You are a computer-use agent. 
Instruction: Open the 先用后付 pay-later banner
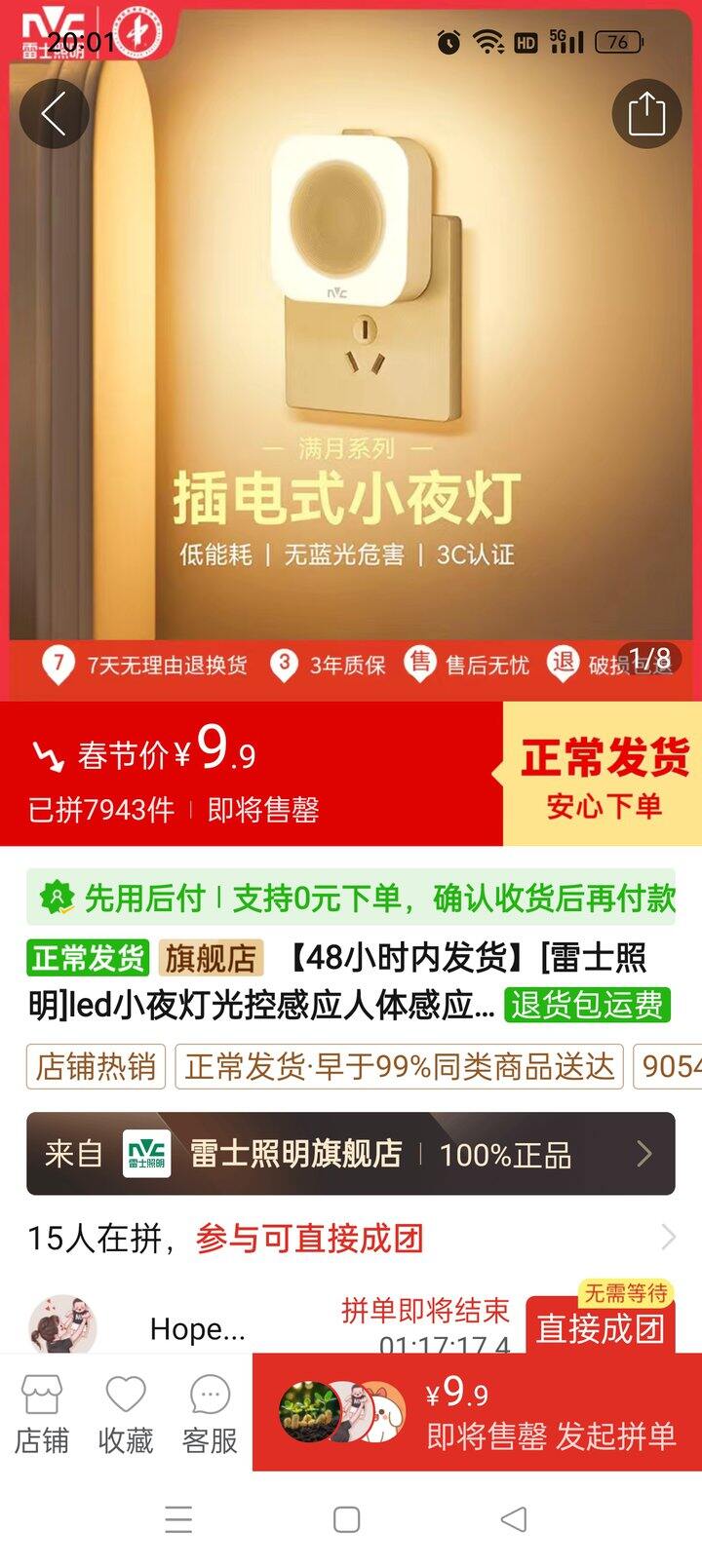[x=351, y=897]
